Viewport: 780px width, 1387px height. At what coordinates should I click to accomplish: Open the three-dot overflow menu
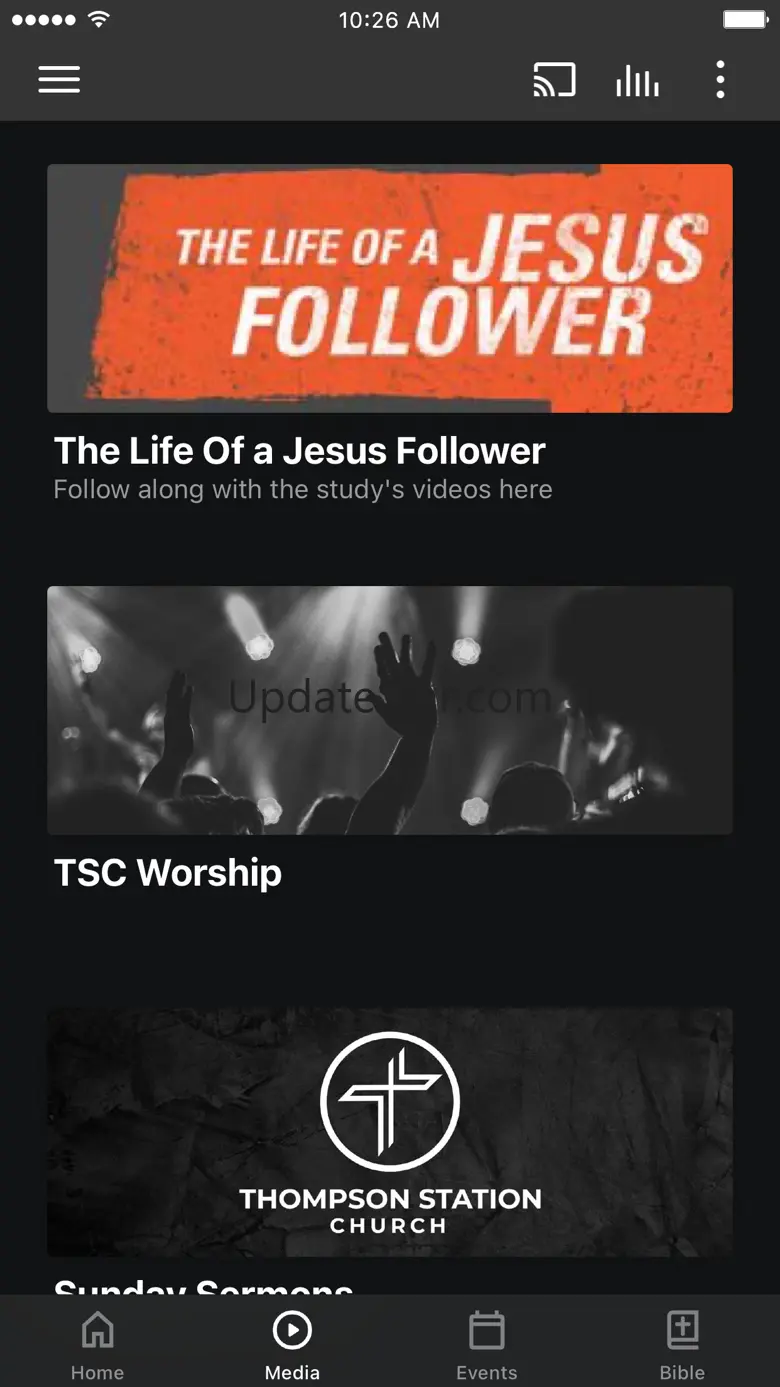(720, 80)
